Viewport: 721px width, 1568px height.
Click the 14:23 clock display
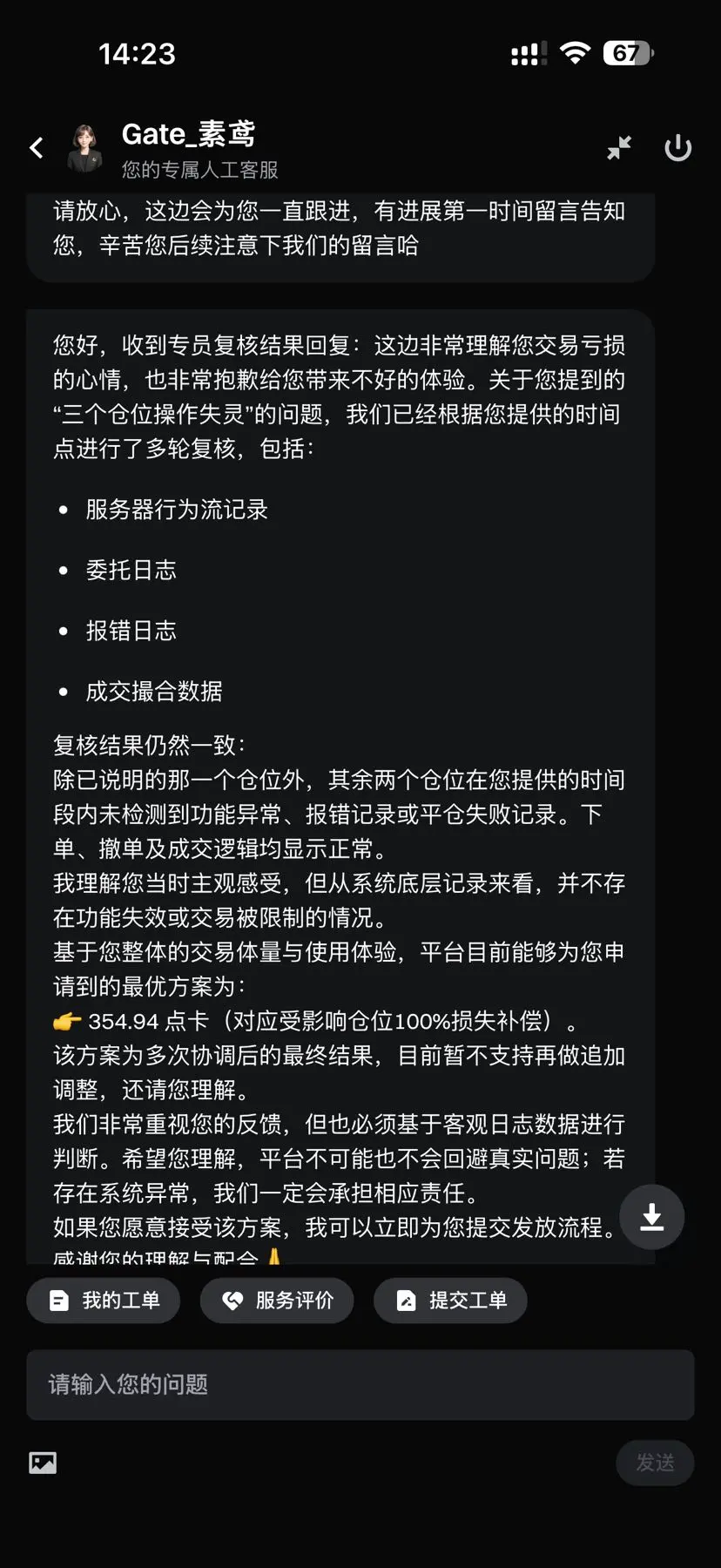click(138, 53)
